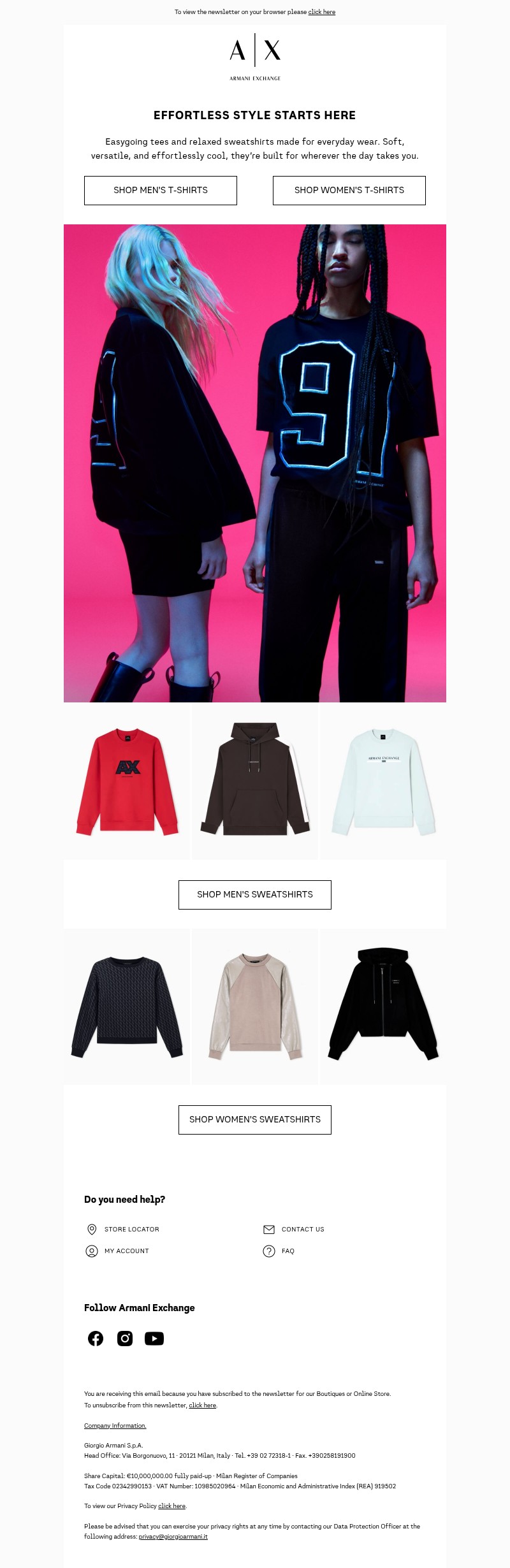
Task: Unsubscribe from this newsletter via click here
Action: coord(202,1405)
